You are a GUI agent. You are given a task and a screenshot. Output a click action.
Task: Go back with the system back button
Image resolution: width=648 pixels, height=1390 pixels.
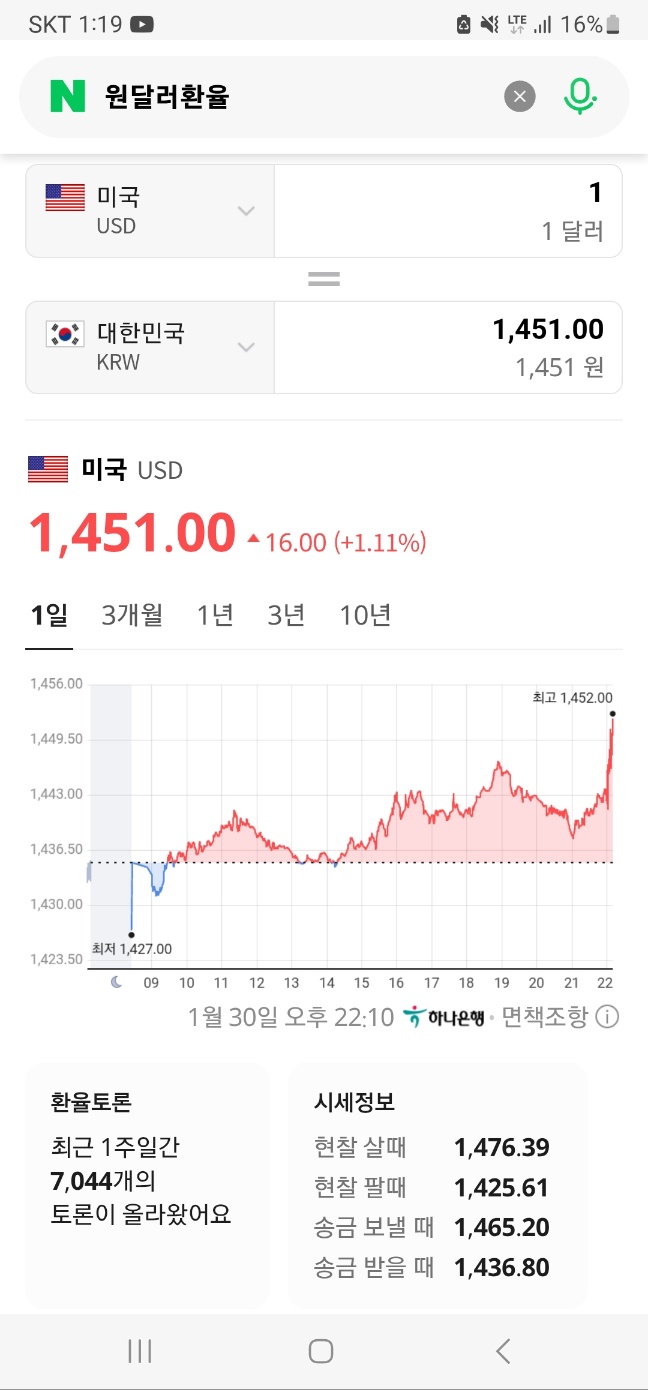(x=503, y=1352)
